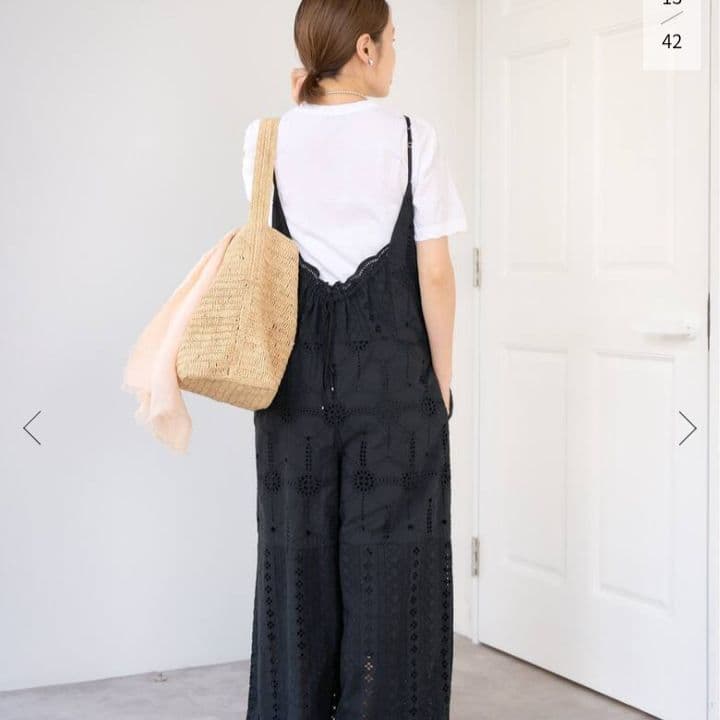
Task: Advance to the next product photo
Action: (687, 428)
